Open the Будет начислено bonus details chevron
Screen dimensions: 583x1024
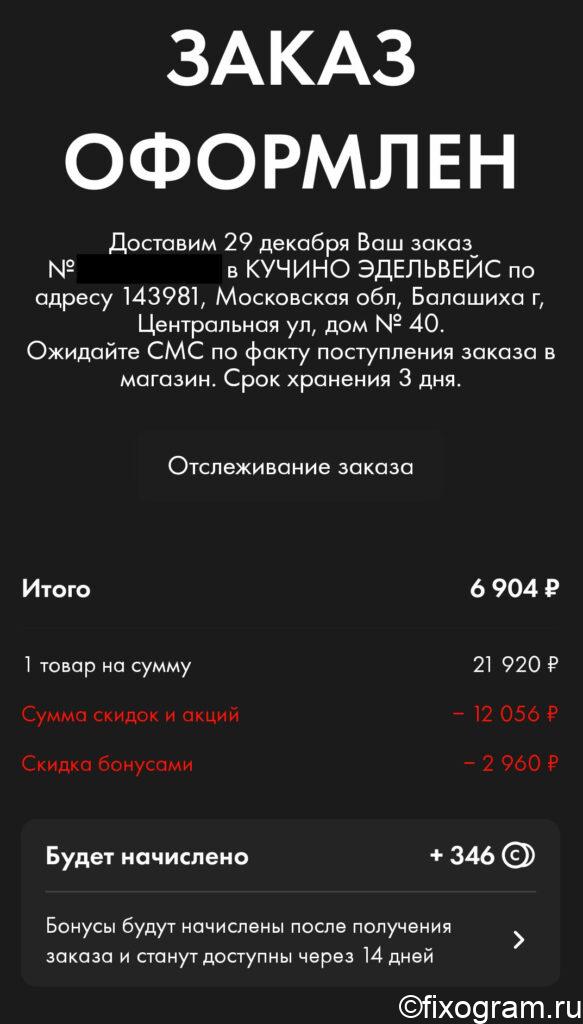pyautogui.click(x=519, y=940)
